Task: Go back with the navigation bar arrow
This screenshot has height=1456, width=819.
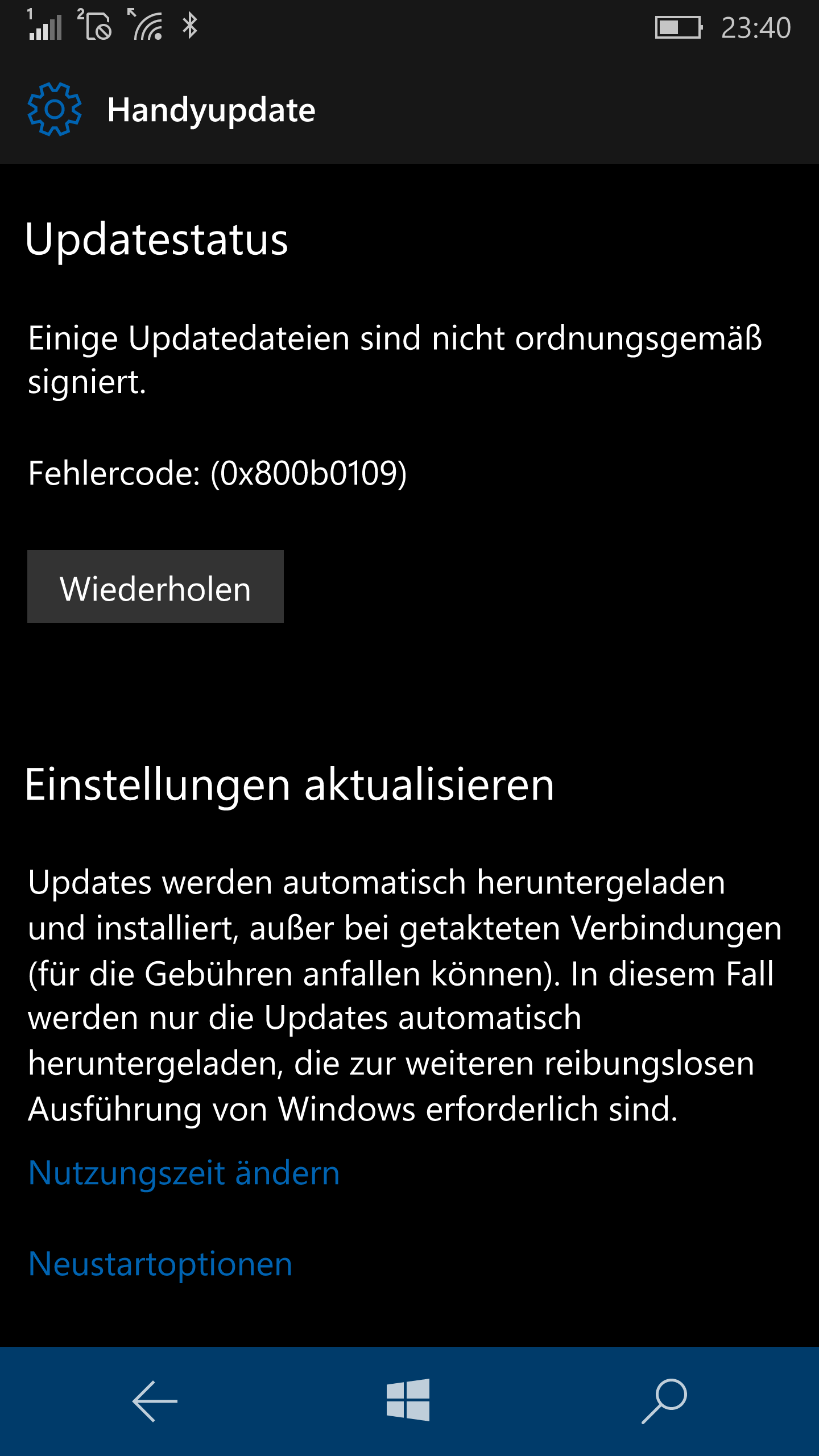Action: [155, 1401]
